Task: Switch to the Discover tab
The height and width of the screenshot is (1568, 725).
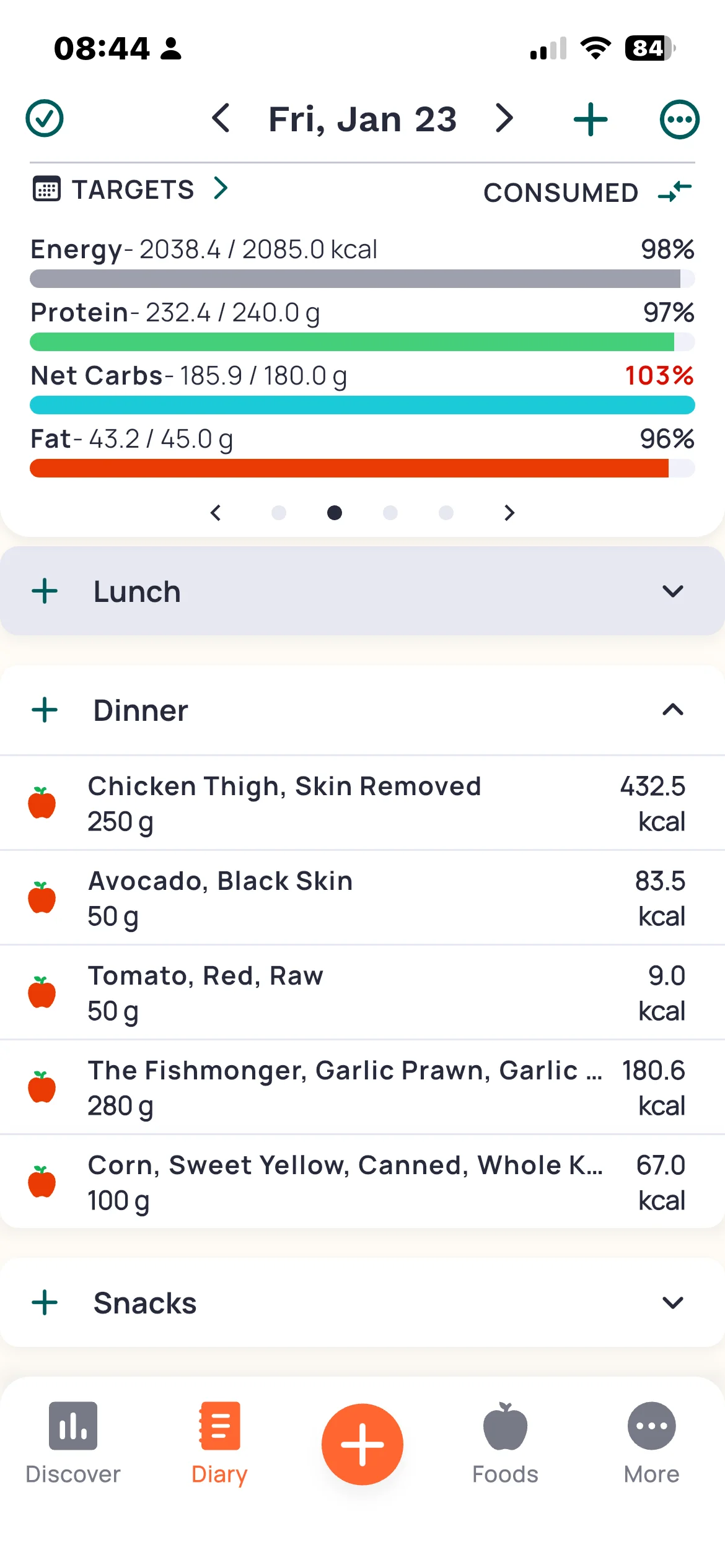Action: pyautogui.click(x=73, y=1444)
